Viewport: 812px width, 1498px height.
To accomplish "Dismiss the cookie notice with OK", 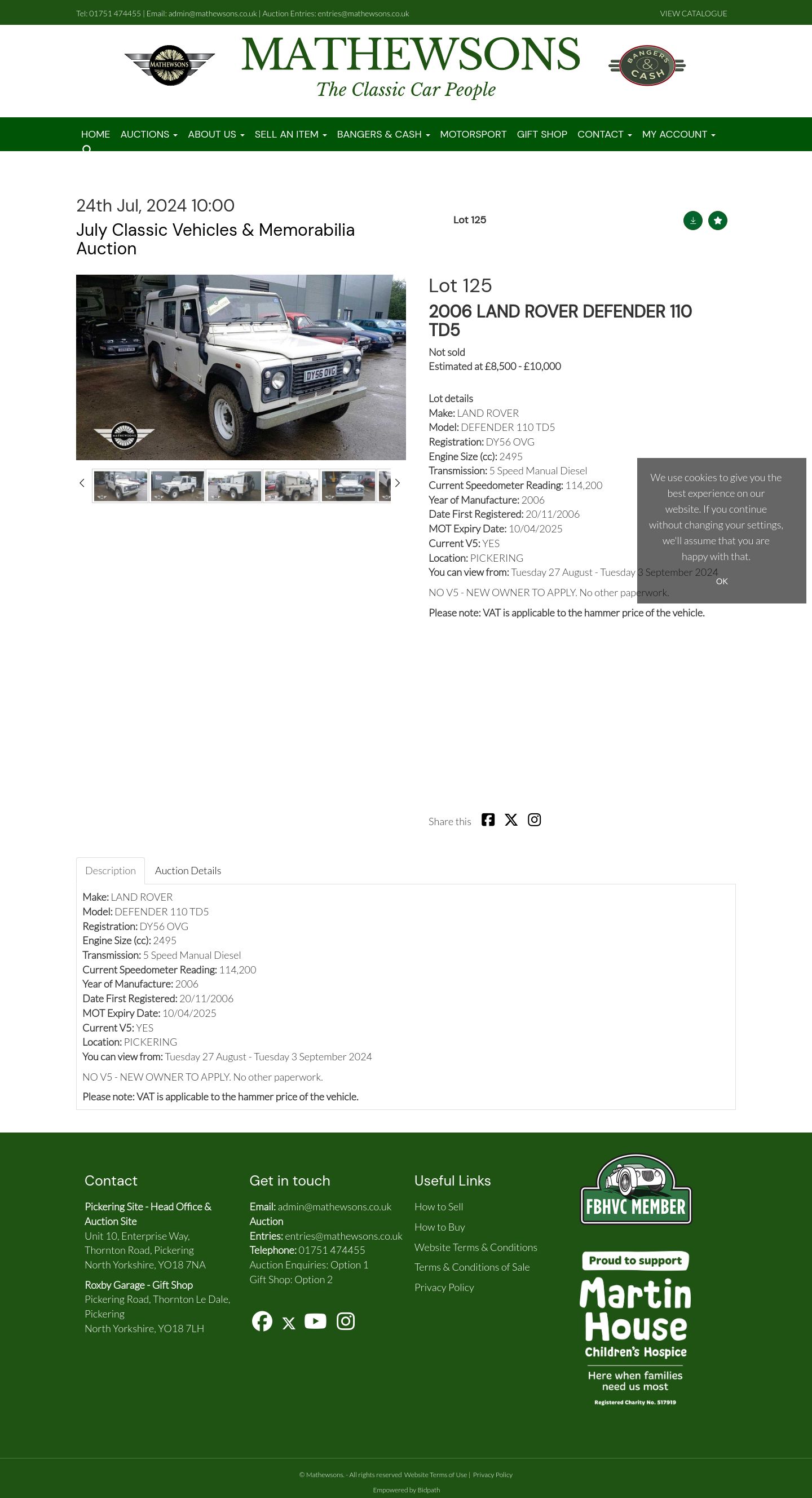I will coord(721,581).
